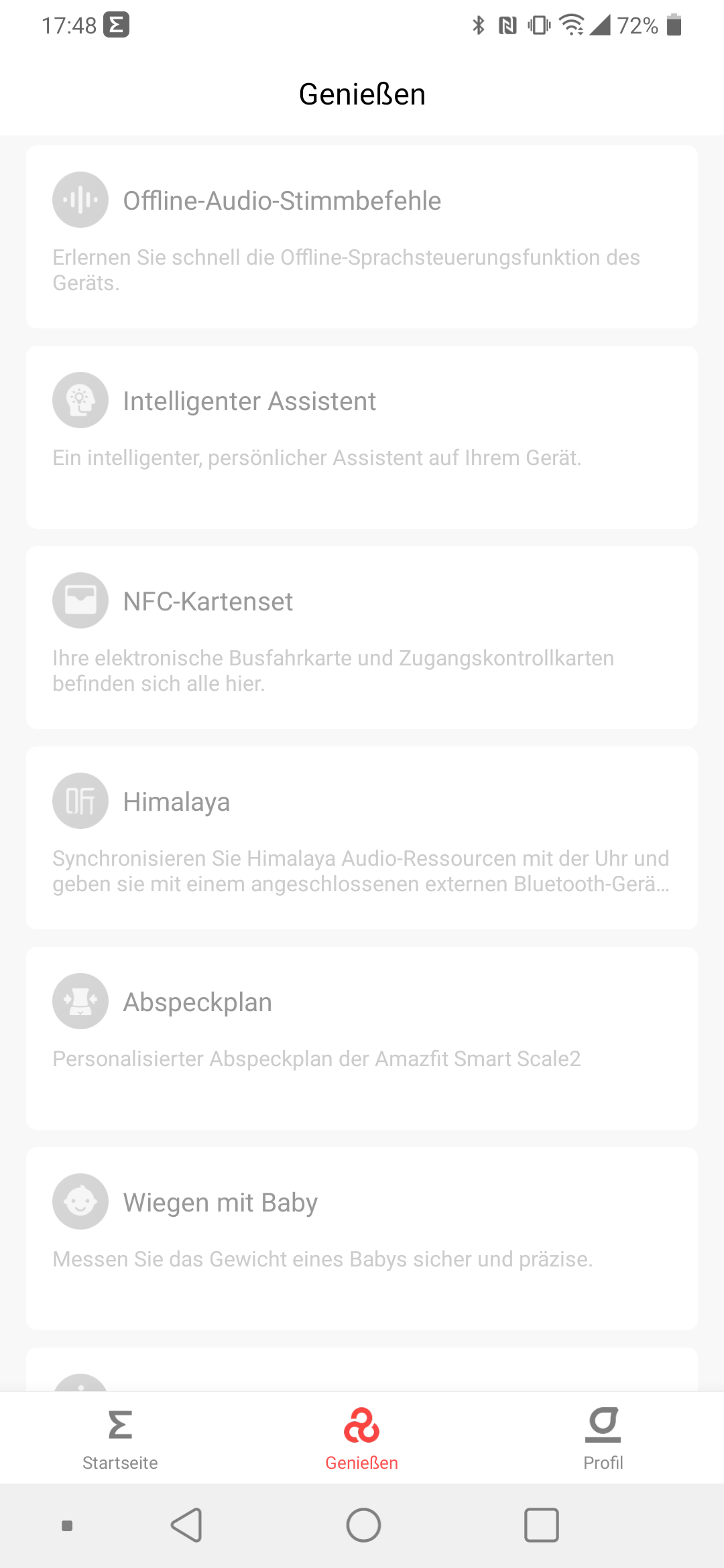The height and width of the screenshot is (1568, 724).
Task: Open the Offline-Audio-Stimmbefehle card
Action: point(362,237)
